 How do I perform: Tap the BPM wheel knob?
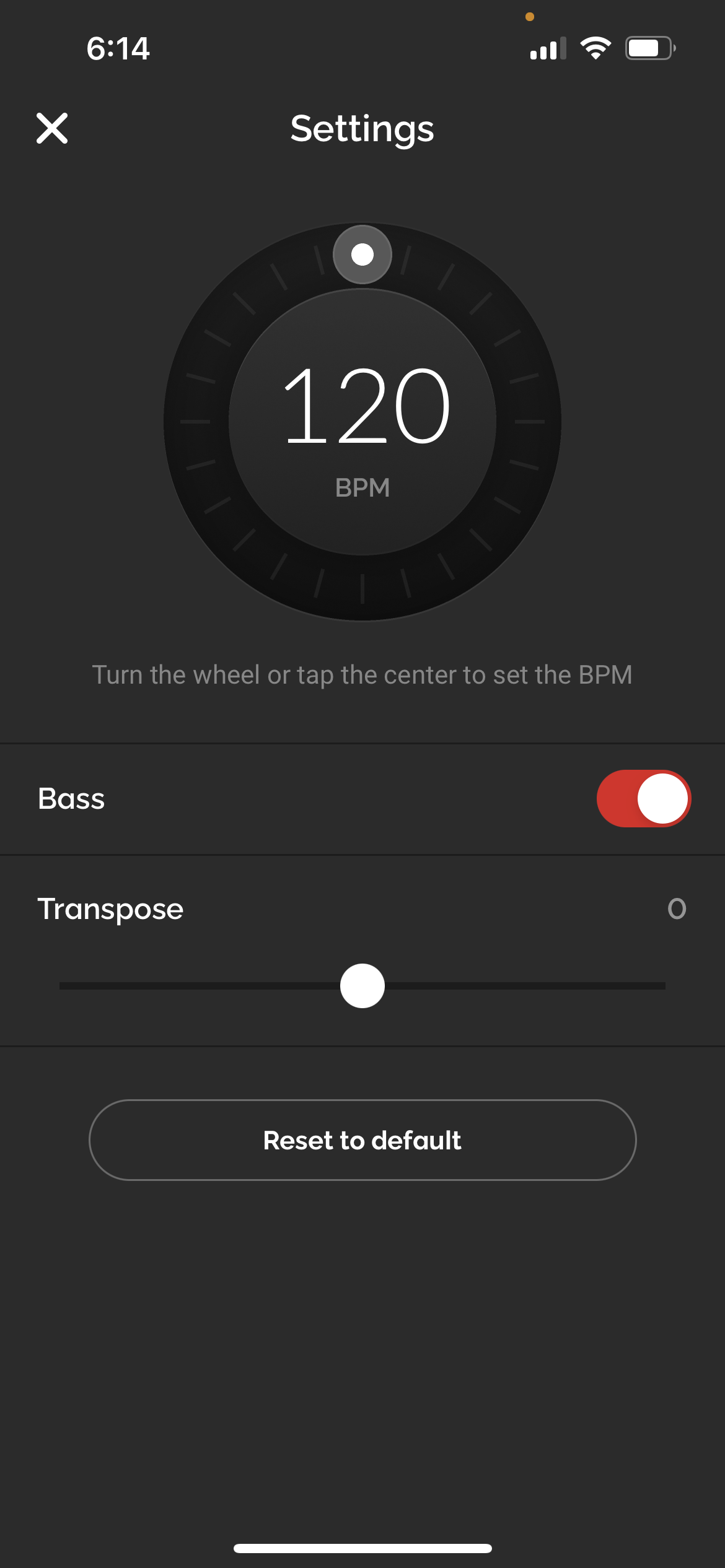(362, 255)
